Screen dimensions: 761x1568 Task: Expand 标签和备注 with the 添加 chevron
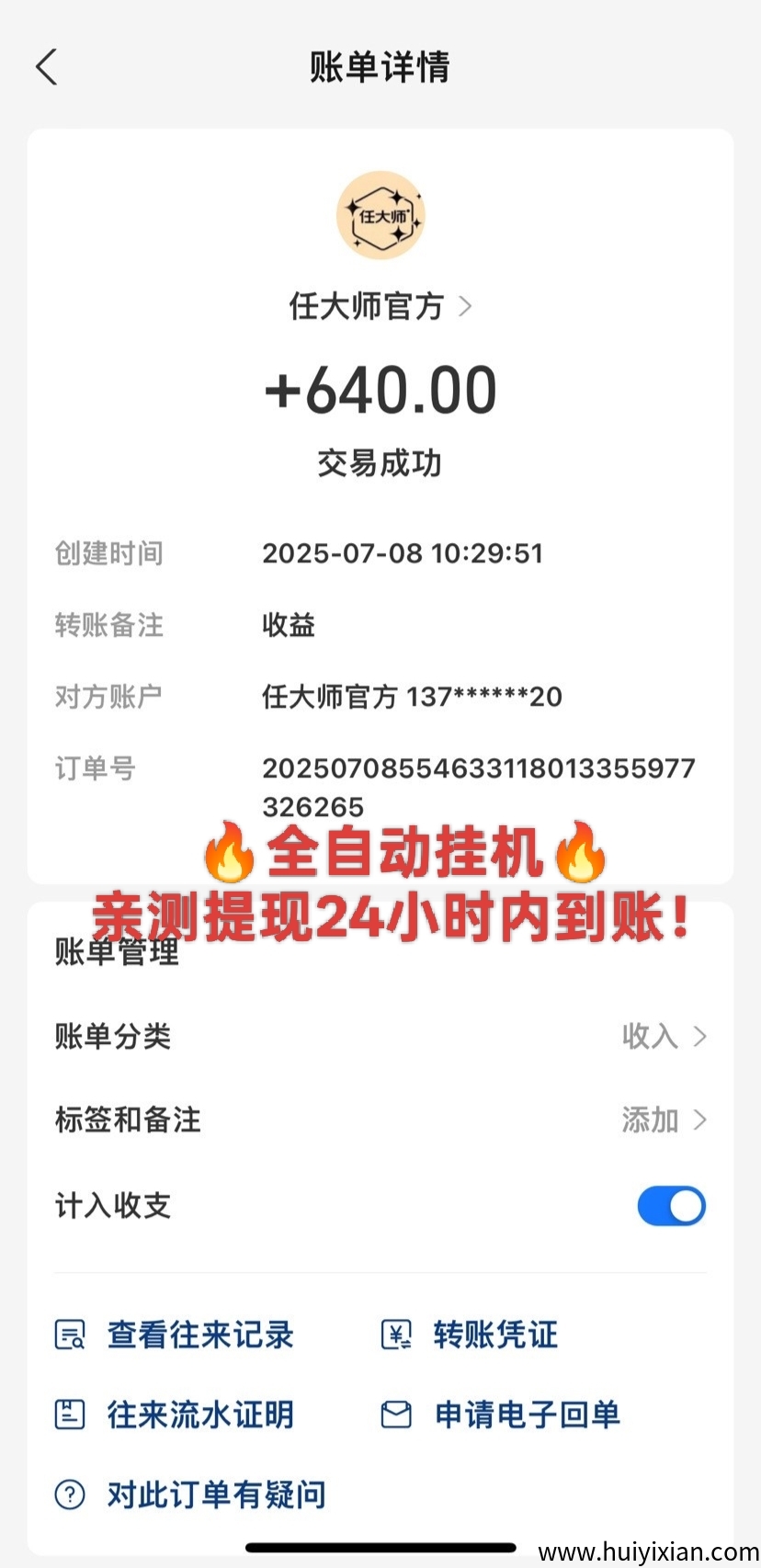point(662,1120)
